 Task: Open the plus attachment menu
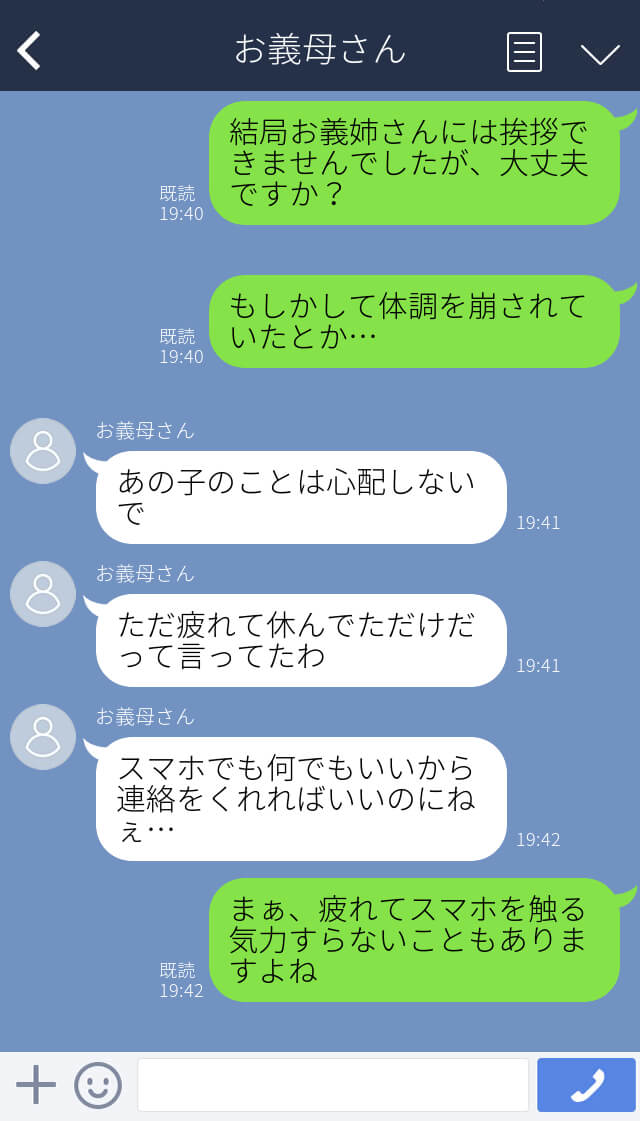36,1085
